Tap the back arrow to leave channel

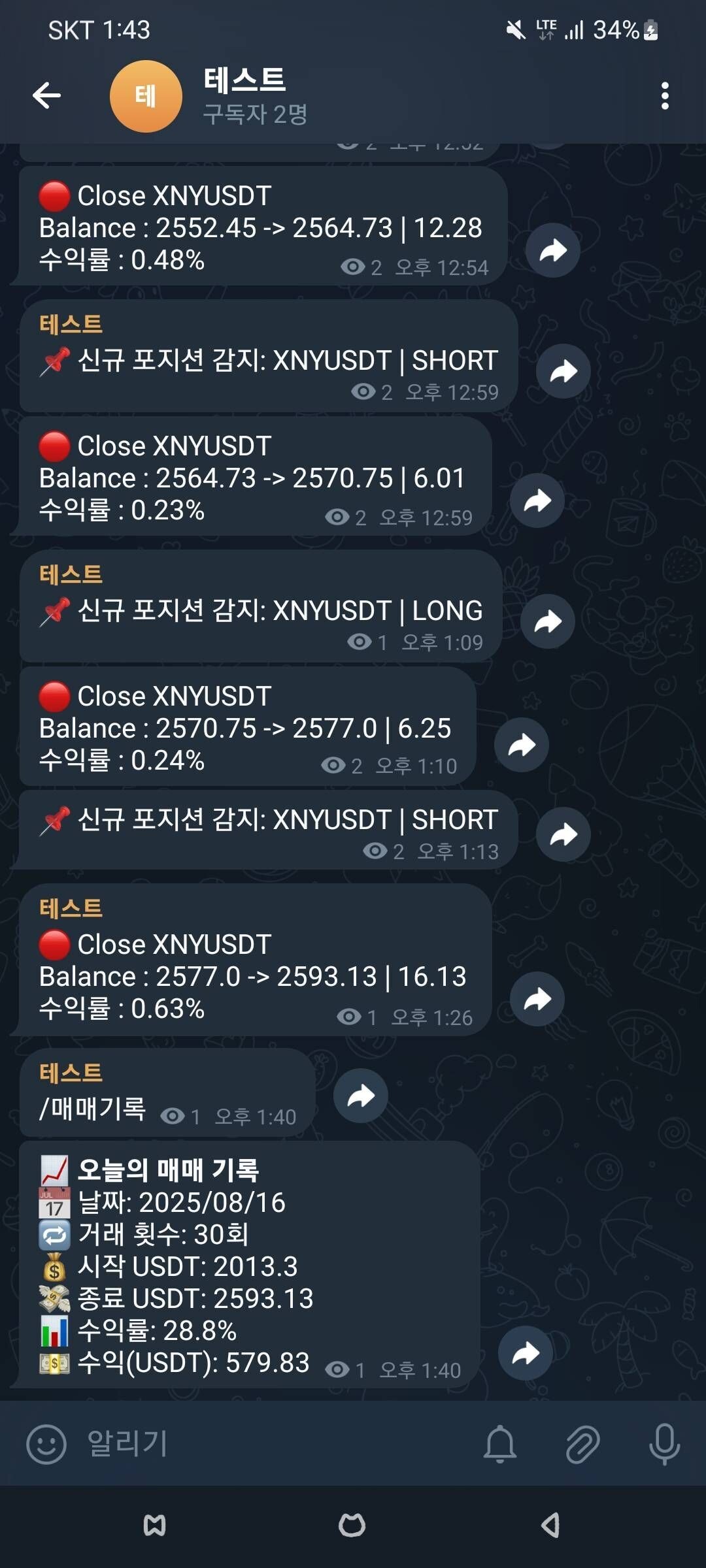coord(47,95)
